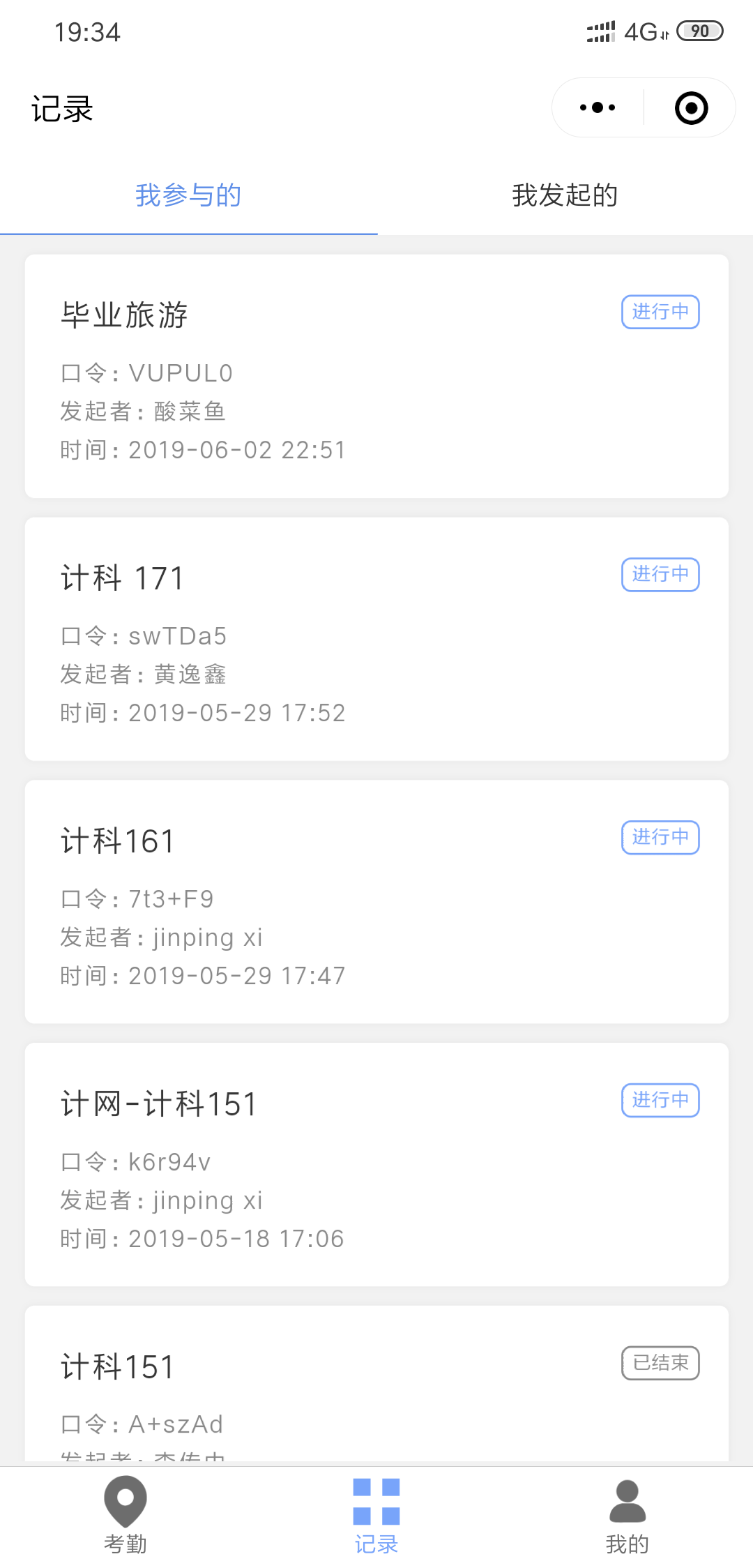The image size is (753, 1568).
Task: Open the mini program three-dot menu
Action: pos(598,107)
